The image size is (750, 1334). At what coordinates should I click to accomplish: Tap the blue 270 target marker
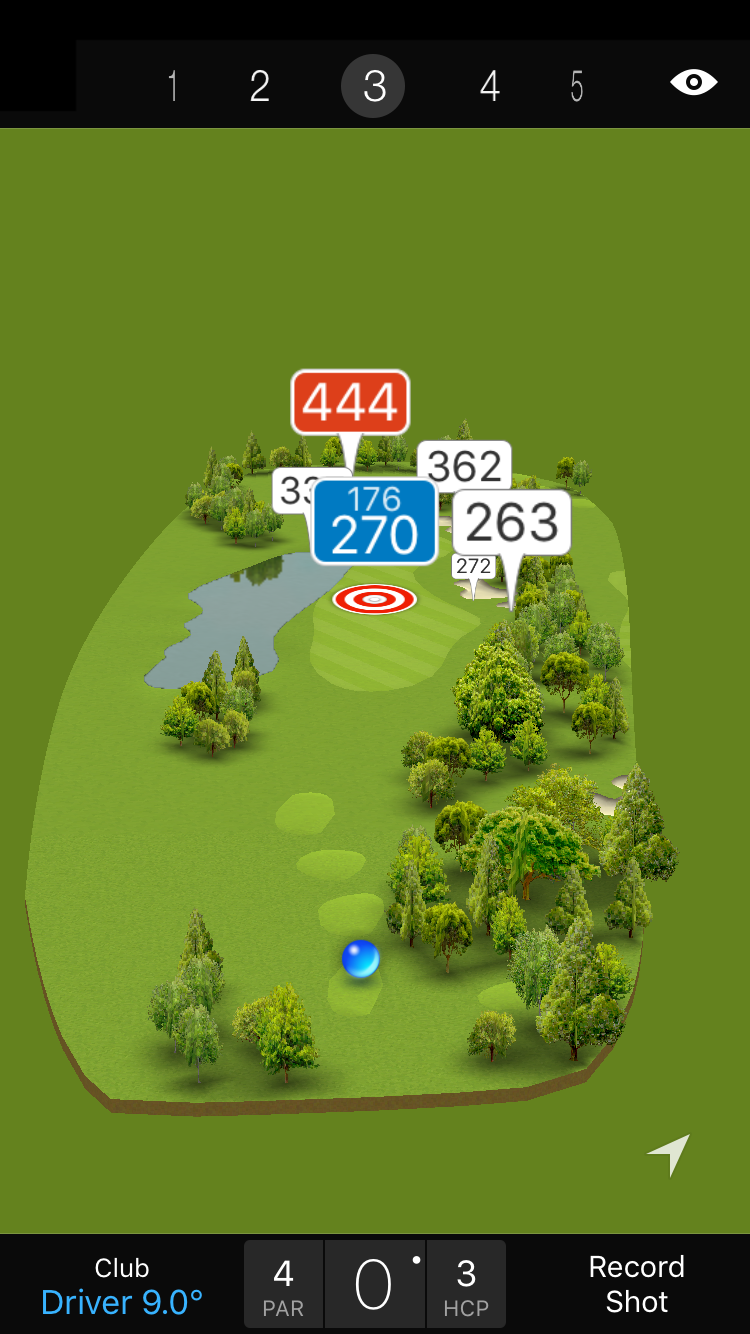[x=374, y=522]
